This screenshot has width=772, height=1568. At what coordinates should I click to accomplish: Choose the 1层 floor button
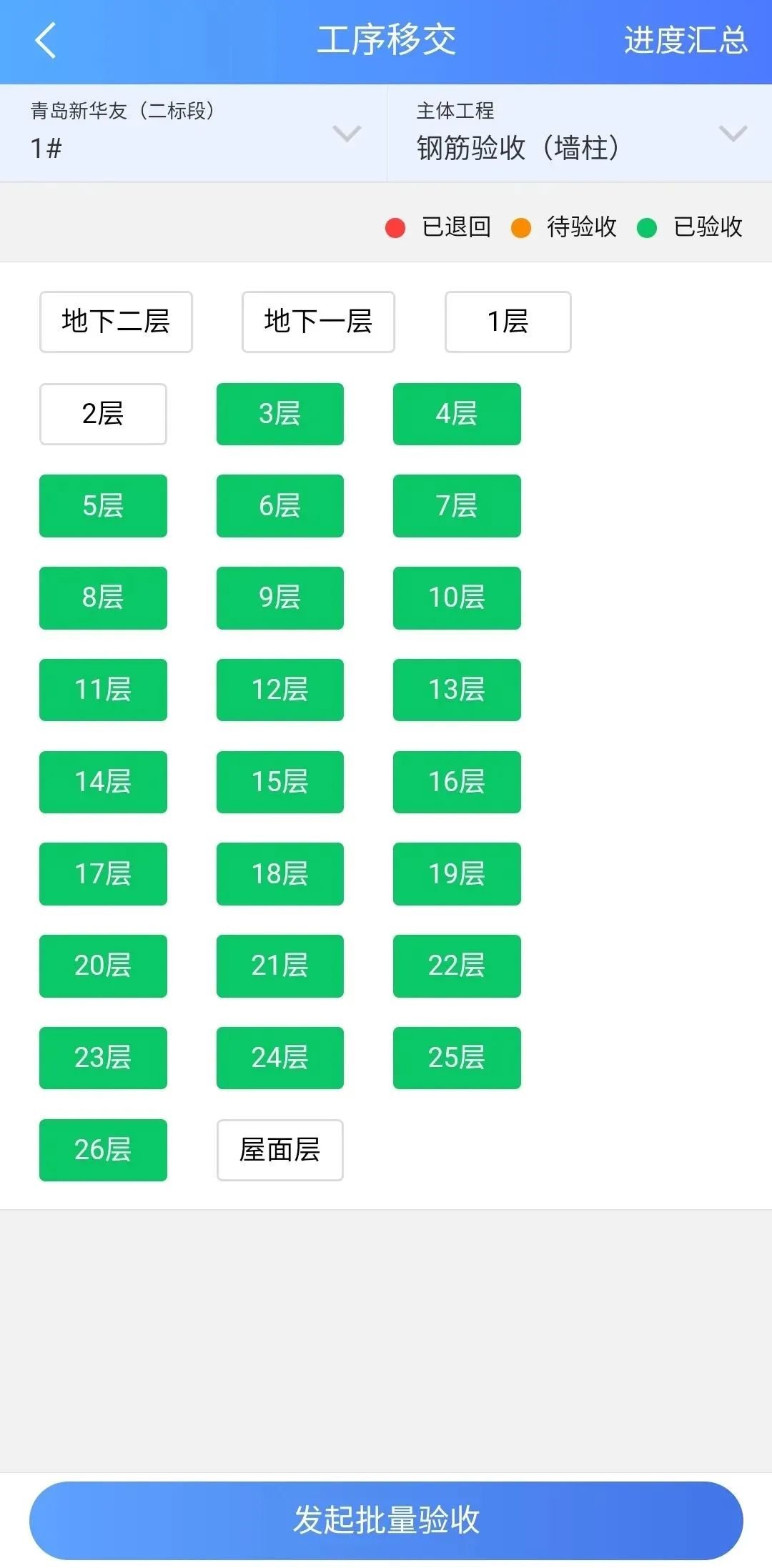coord(508,322)
